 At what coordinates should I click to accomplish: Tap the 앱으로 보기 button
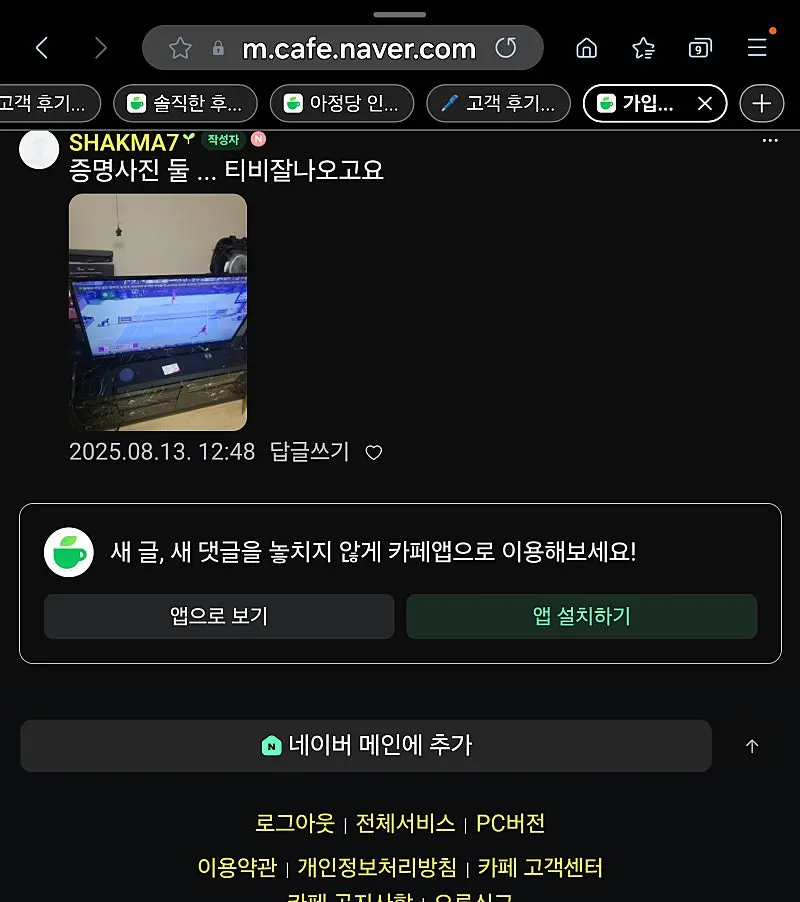[219, 616]
